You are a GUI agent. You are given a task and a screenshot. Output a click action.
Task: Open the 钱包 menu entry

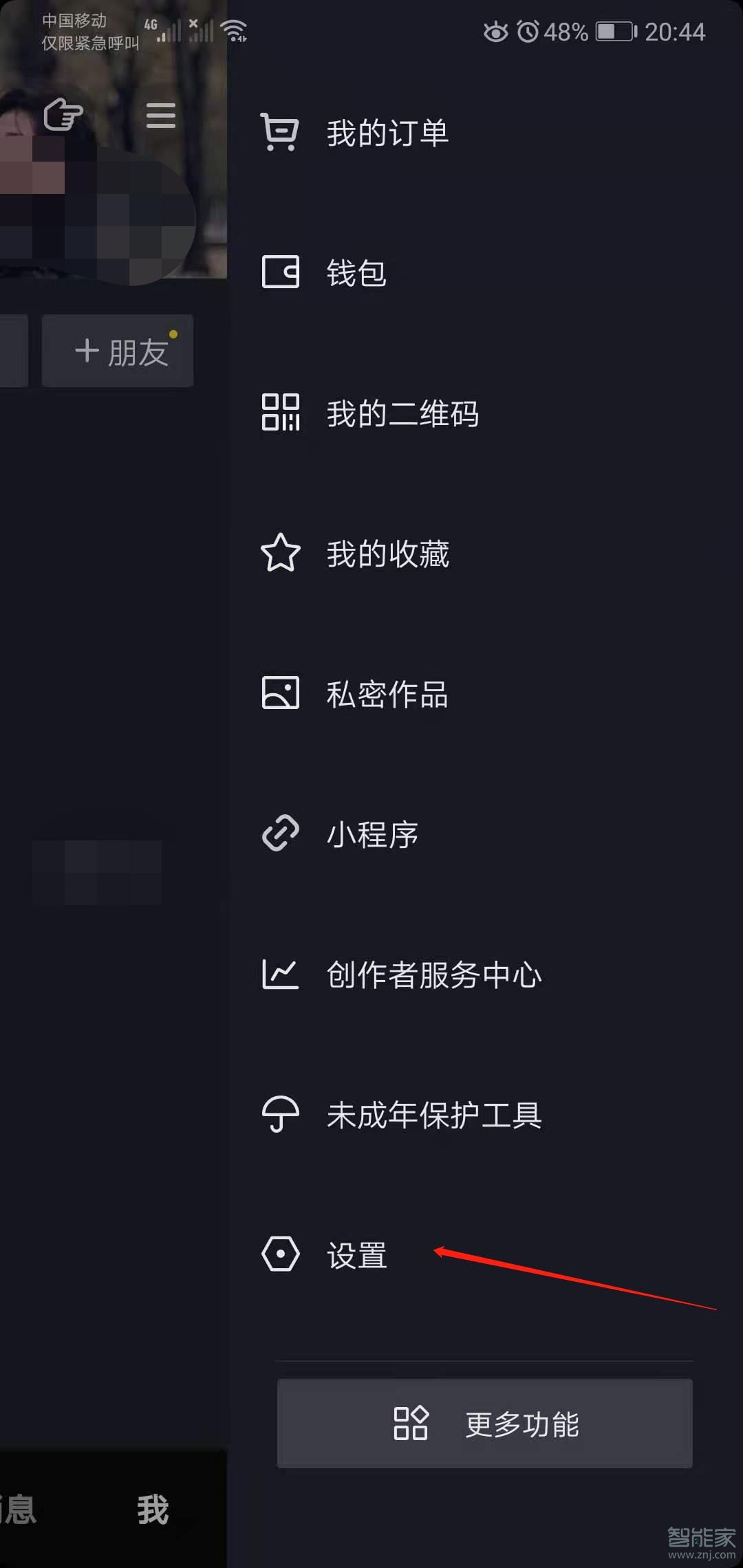(x=358, y=273)
